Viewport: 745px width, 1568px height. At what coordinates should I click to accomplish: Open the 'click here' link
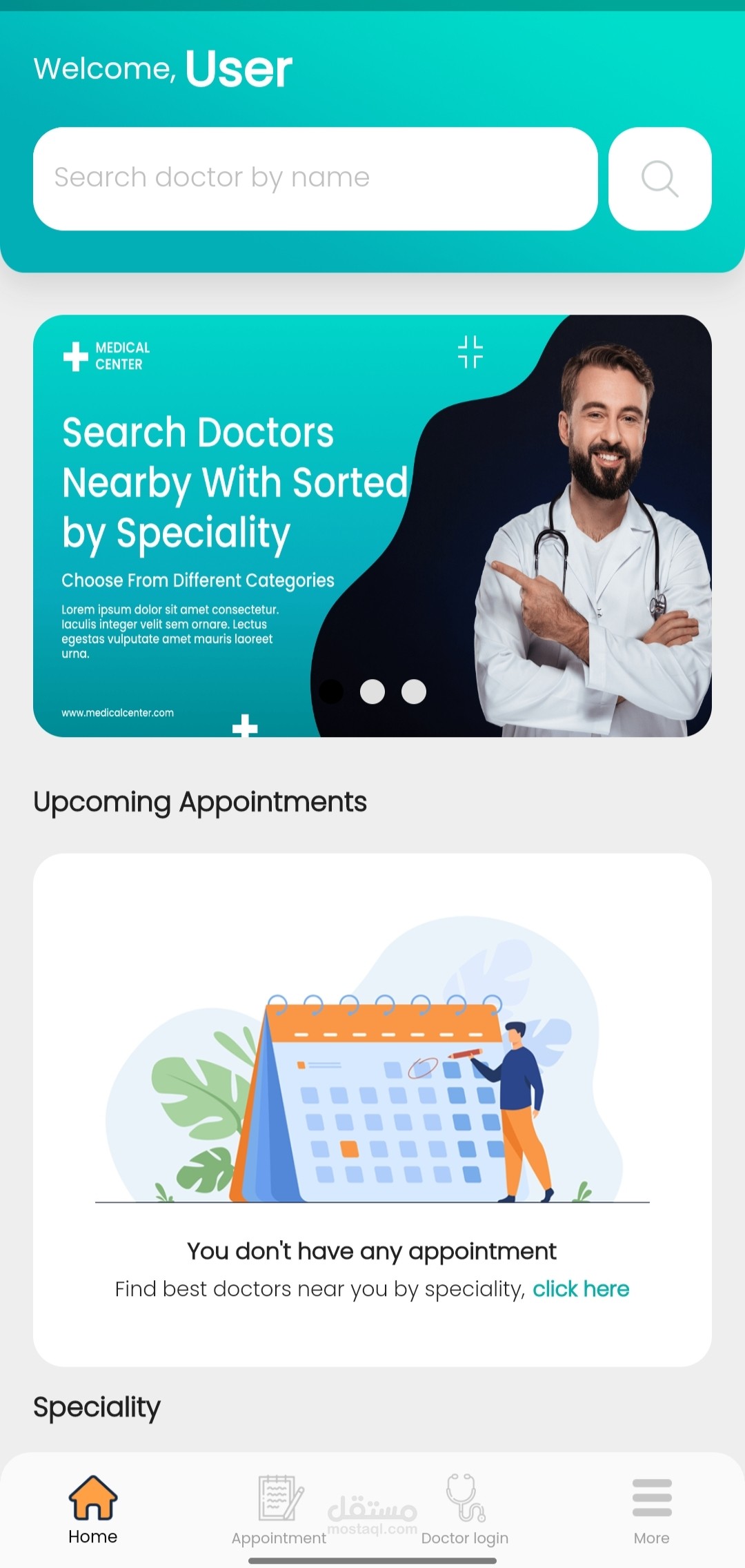coord(581,1288)
